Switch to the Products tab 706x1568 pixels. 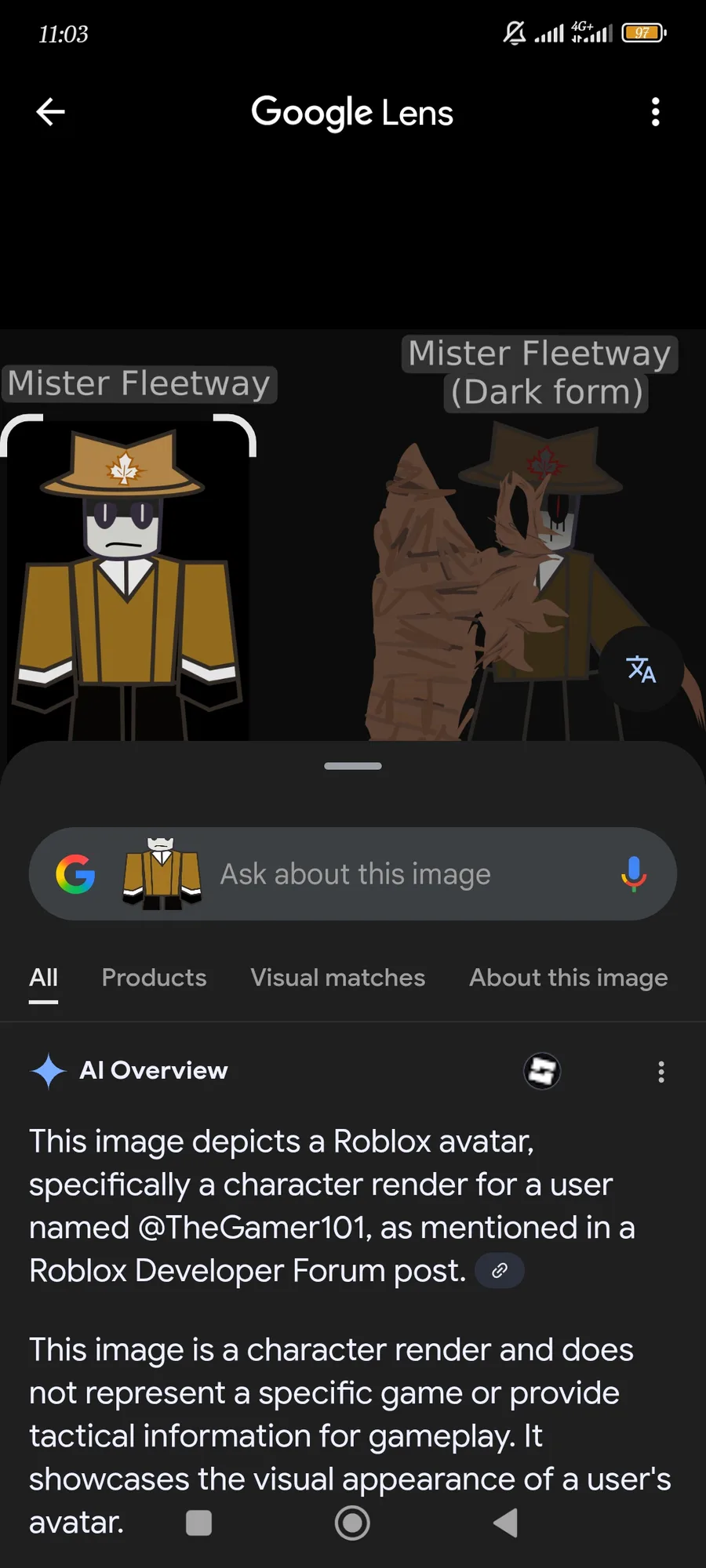point(154,978)
